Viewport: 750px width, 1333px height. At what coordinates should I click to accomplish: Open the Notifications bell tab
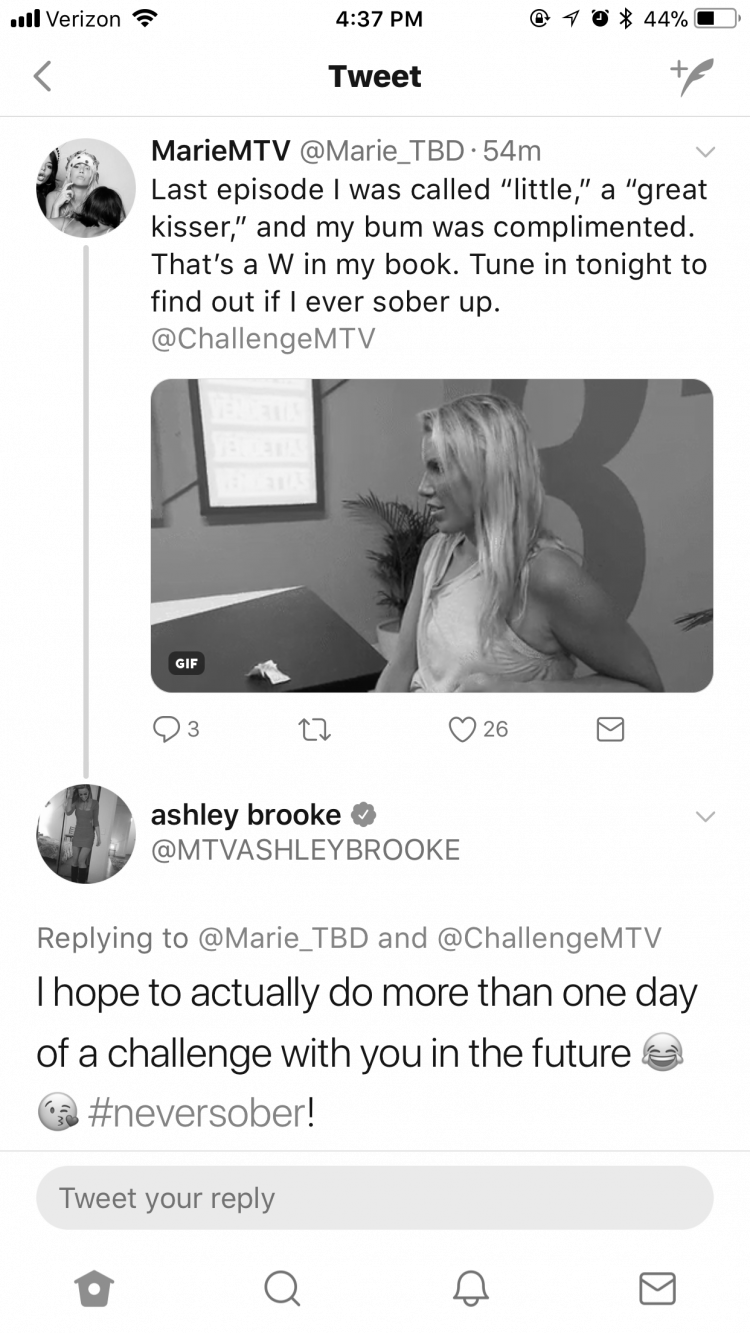(x=469, y=1289)
